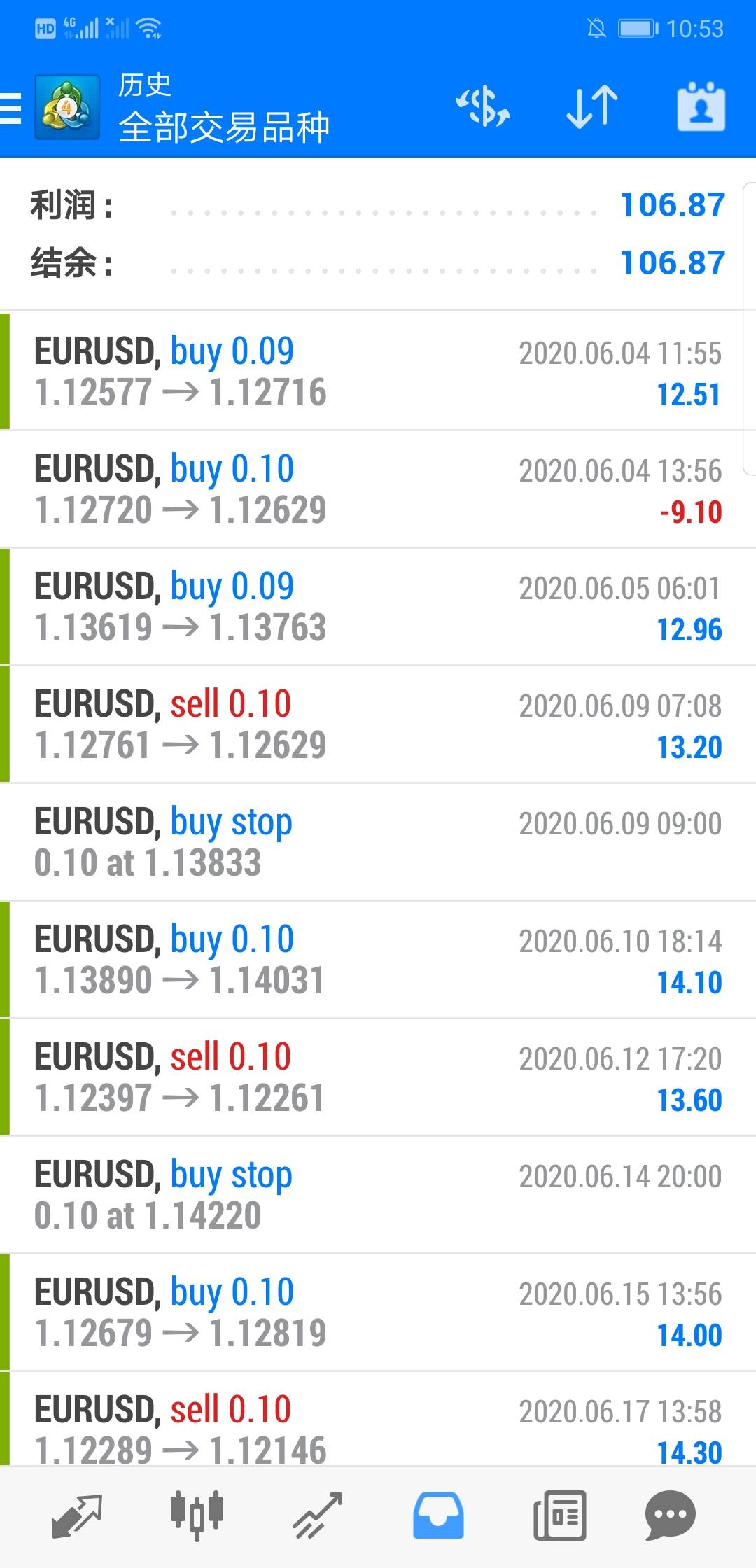Open the losing trade with -9.10
This screenshot has height=1568, width=756.
tap(378, 489)
